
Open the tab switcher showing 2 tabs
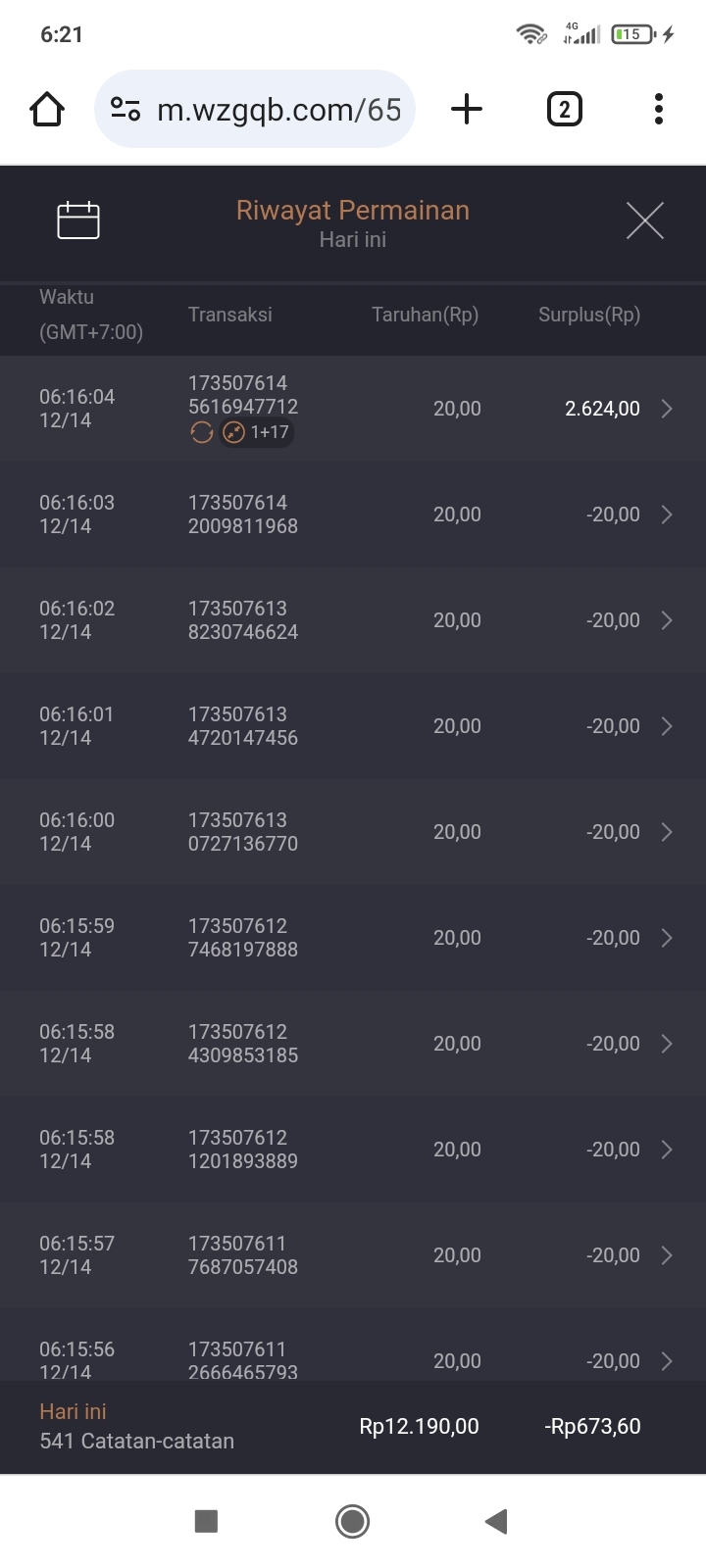click(x=564, y=109)
